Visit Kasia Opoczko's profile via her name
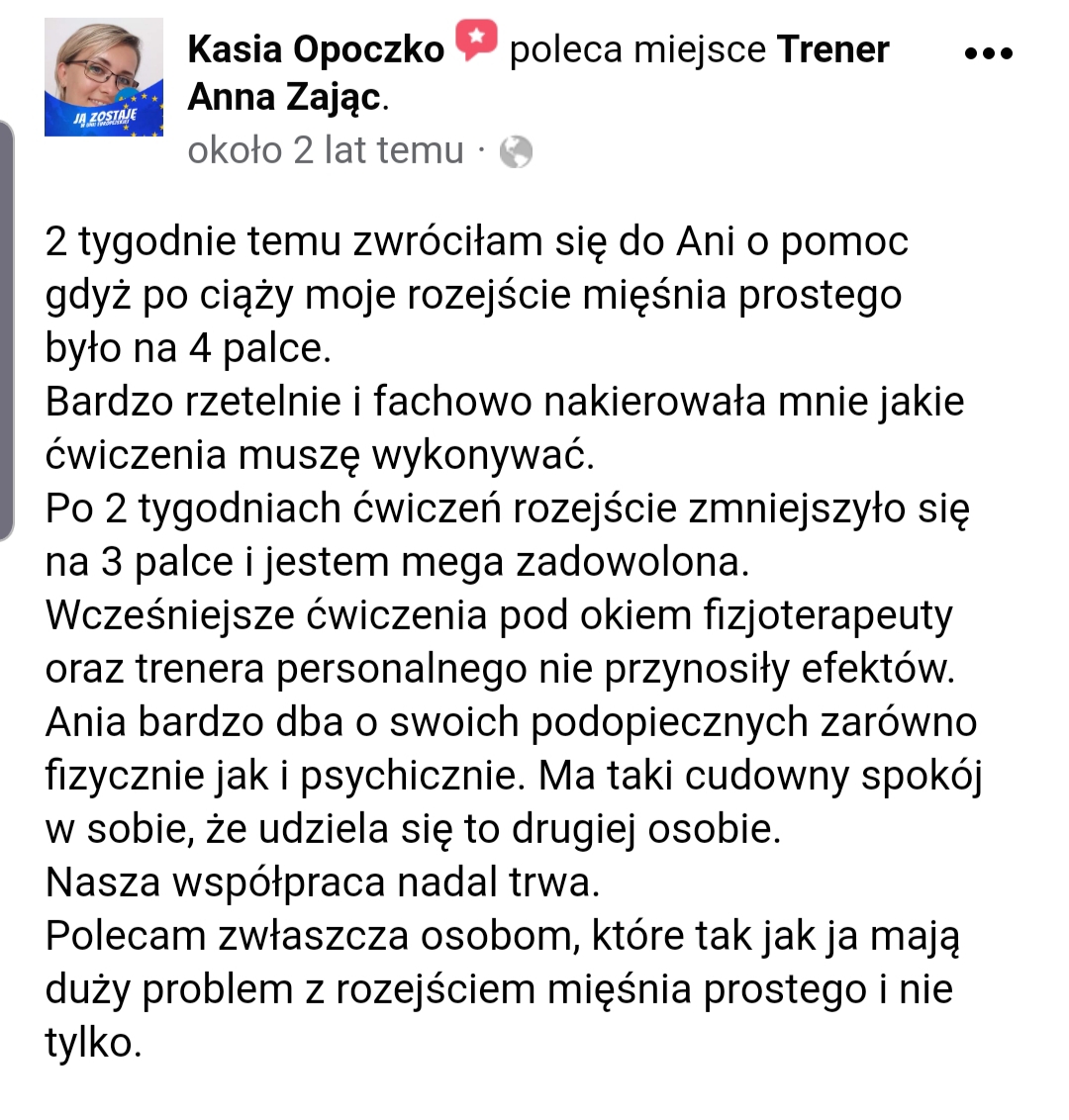This screenshot has height=1120, width=1069. tap(316, 48)
